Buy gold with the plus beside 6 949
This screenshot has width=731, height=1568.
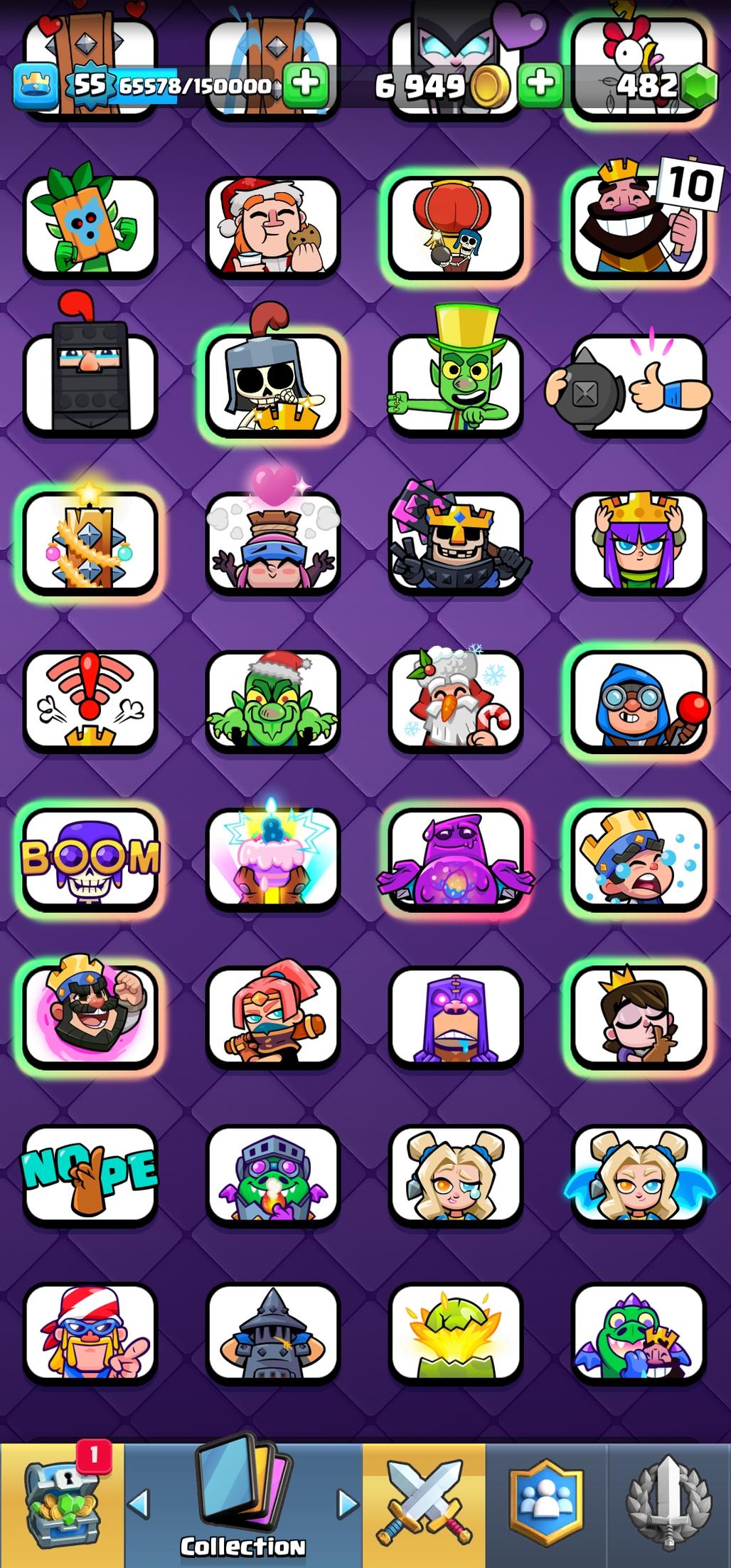540,84
